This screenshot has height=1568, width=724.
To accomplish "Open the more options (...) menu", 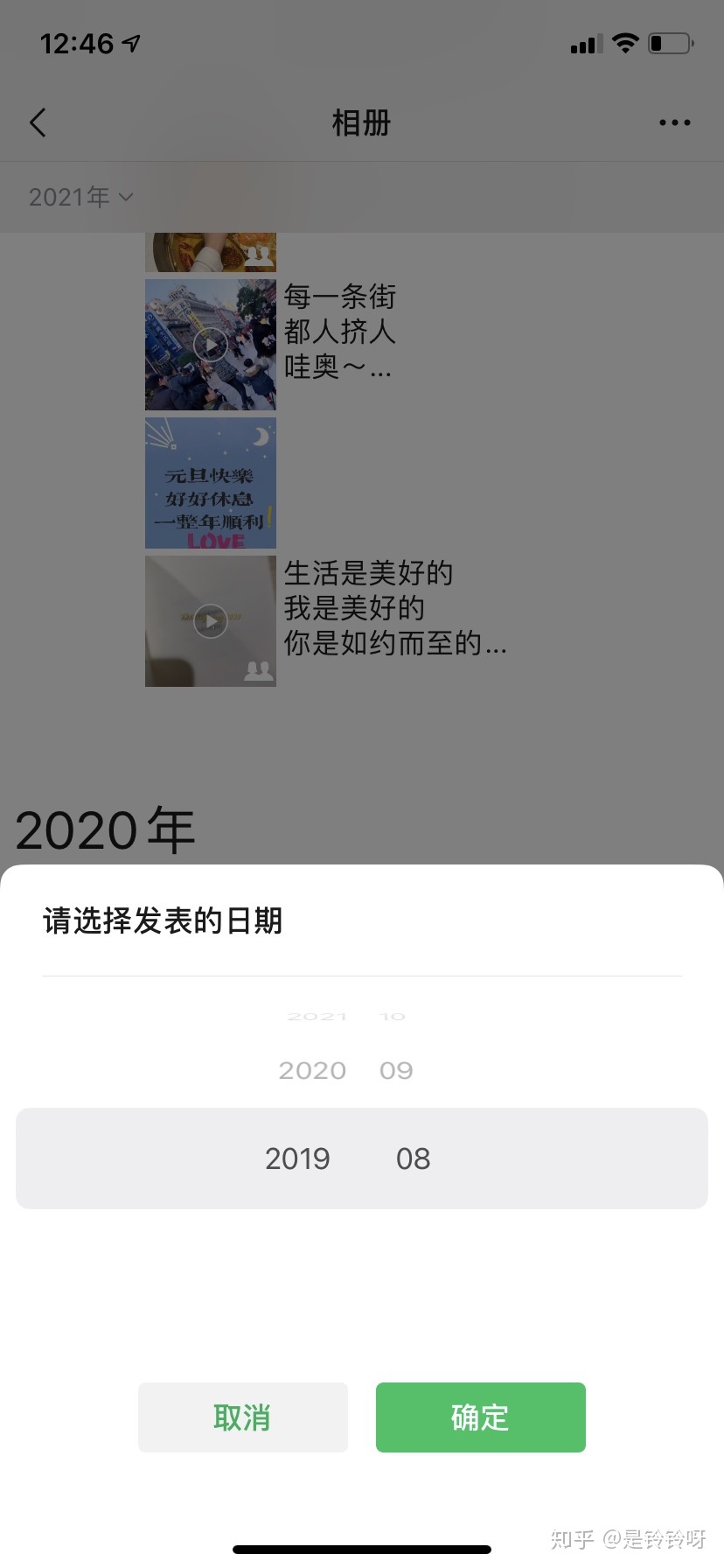I will click(674, 122).
